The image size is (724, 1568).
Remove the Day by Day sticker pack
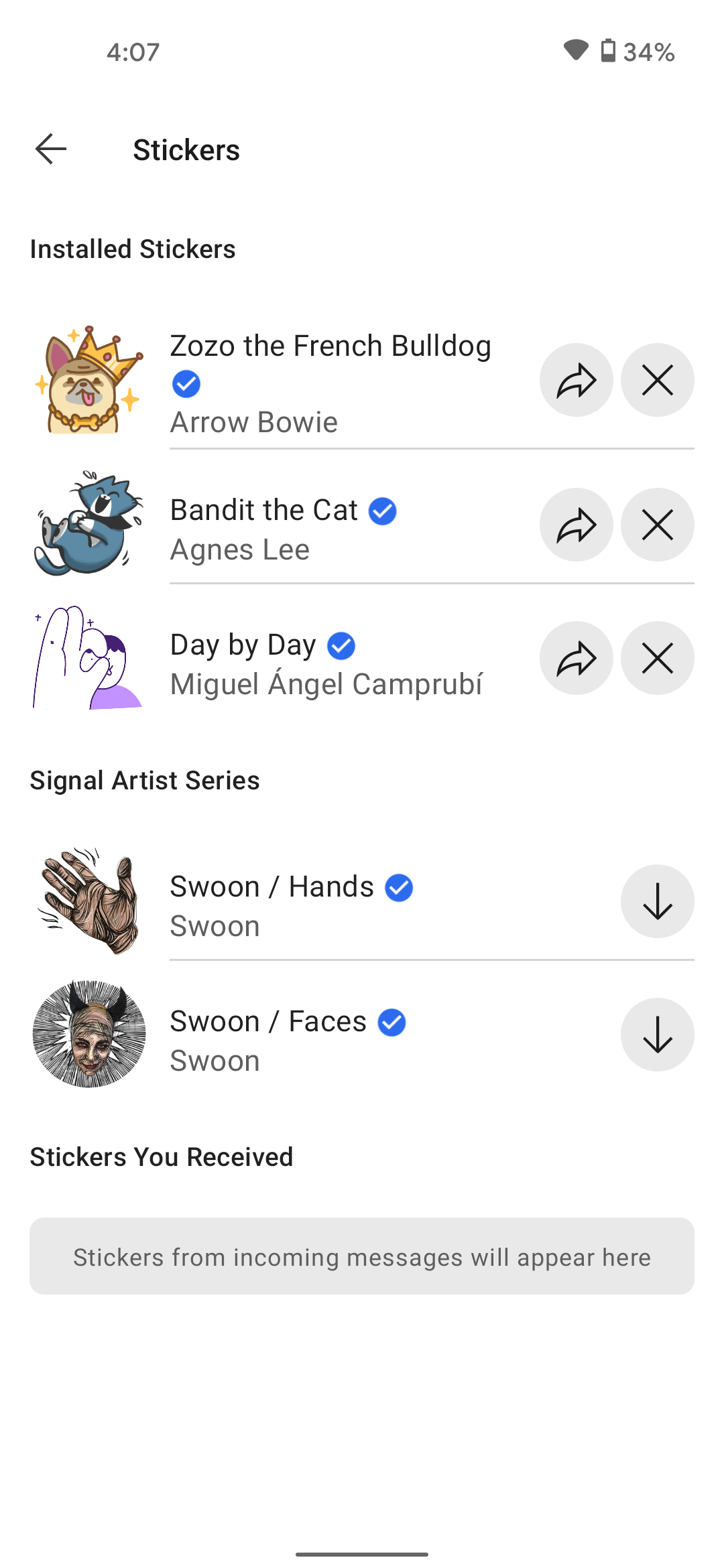click(657, 658)
